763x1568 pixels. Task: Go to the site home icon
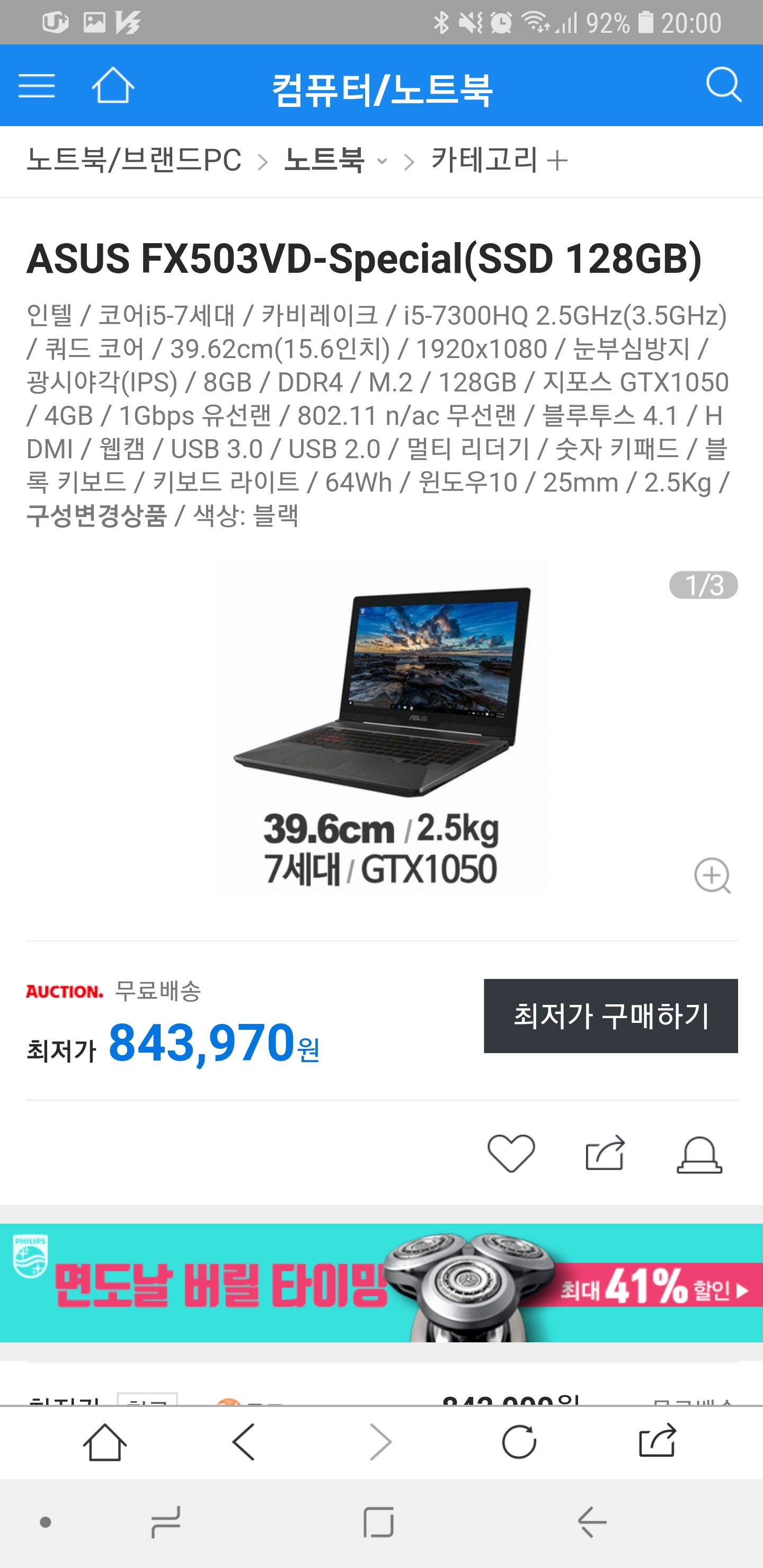(x=113, y=86)
